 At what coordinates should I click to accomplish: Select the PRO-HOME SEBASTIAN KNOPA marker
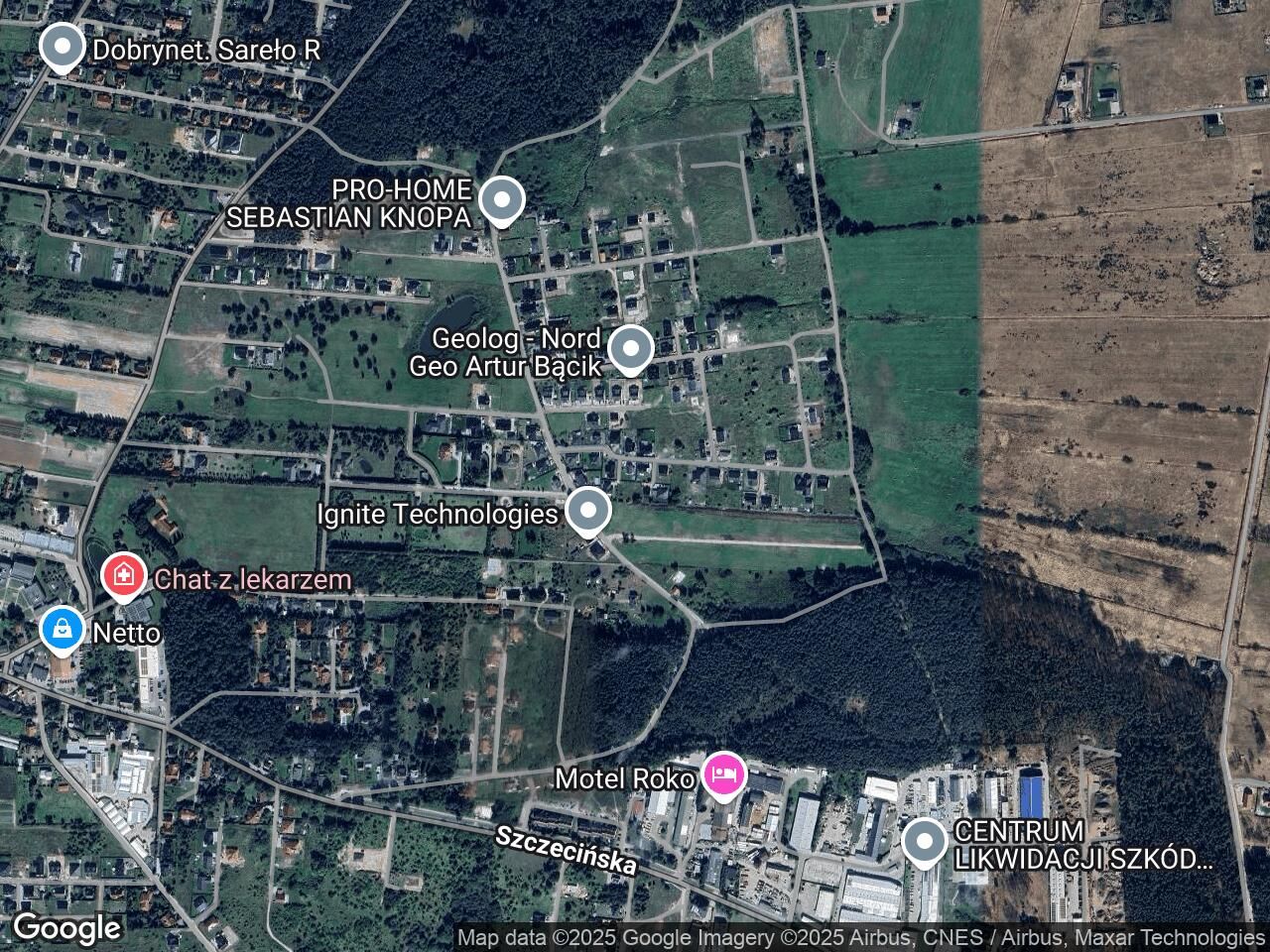[x=502, y=200]
